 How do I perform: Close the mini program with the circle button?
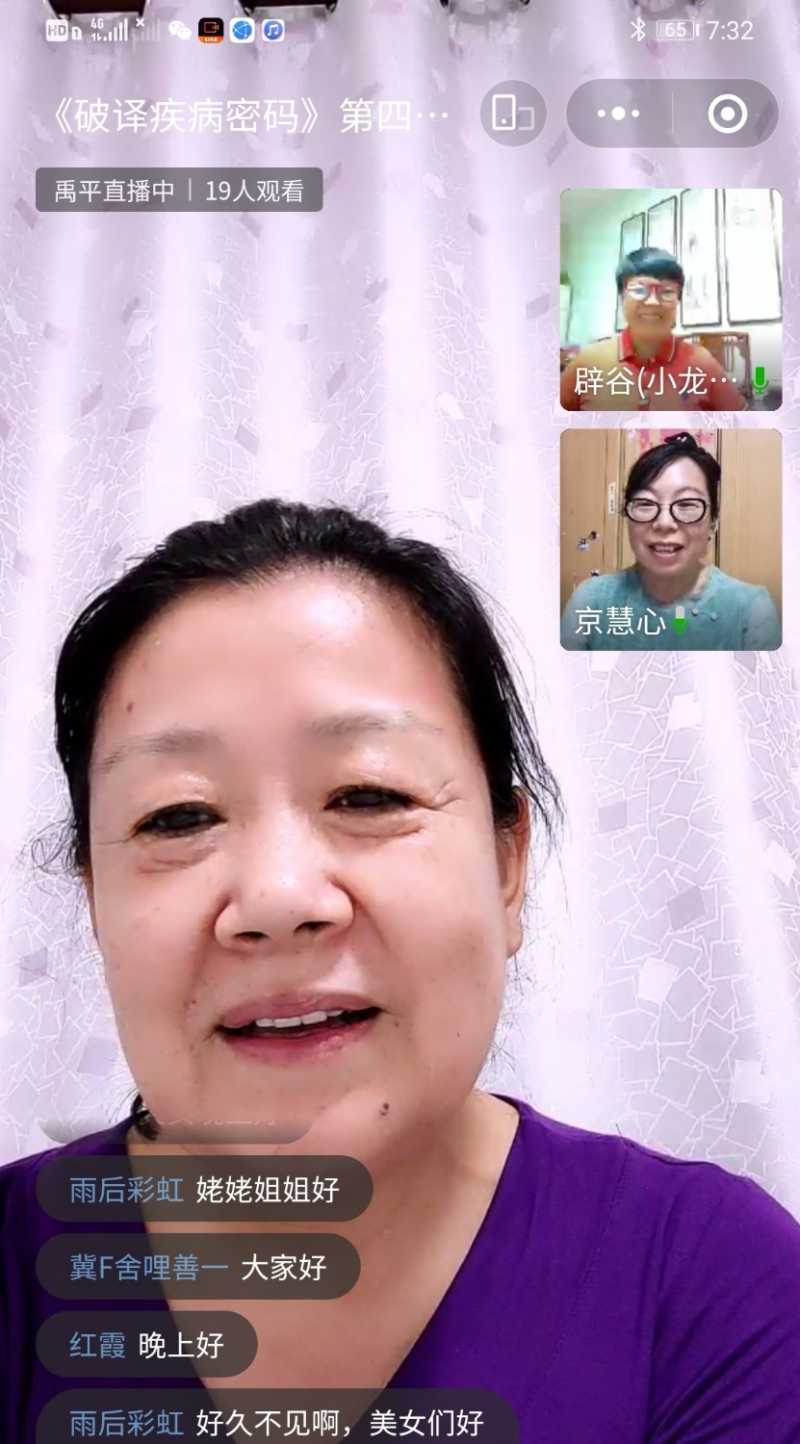727,114
